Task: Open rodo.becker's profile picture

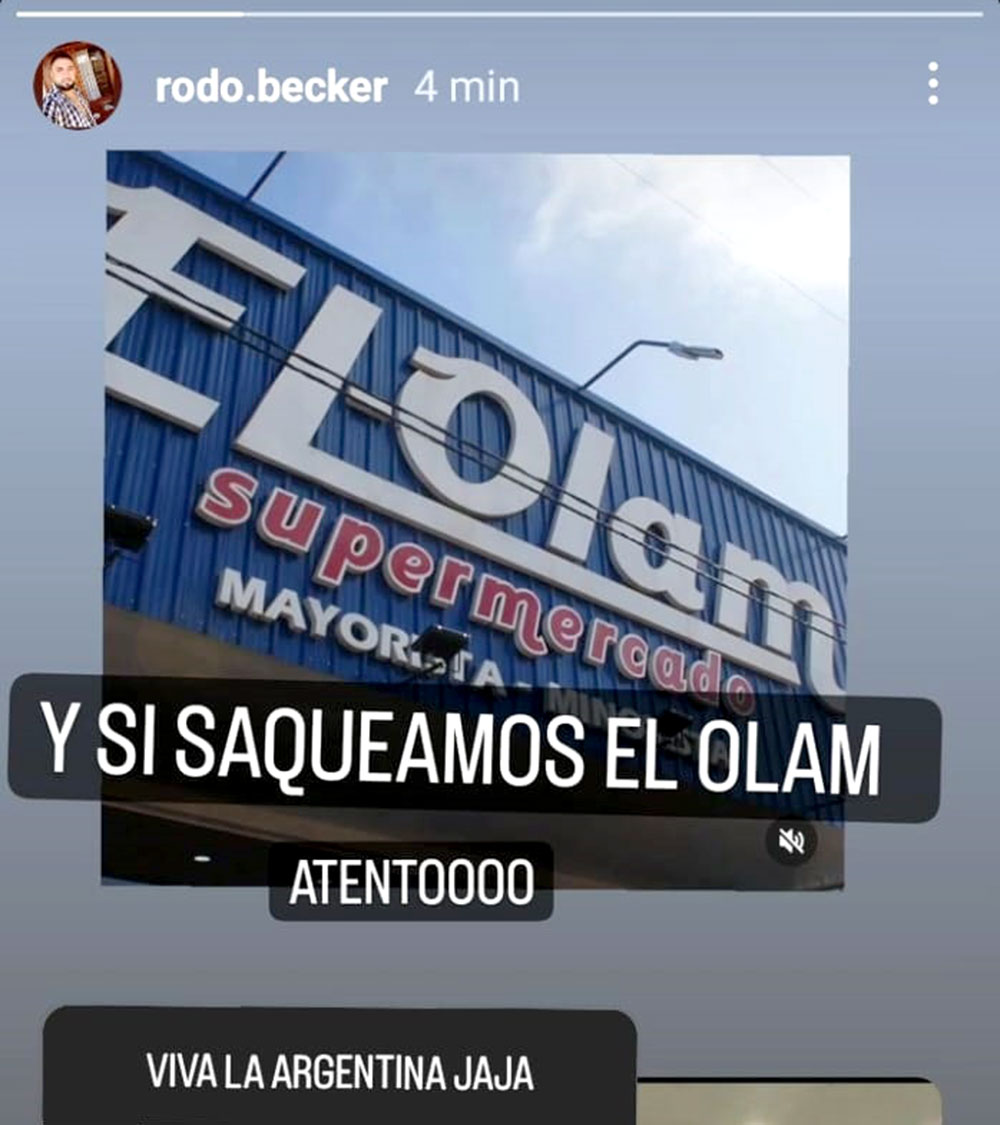Action: click(x=77, y=86)
